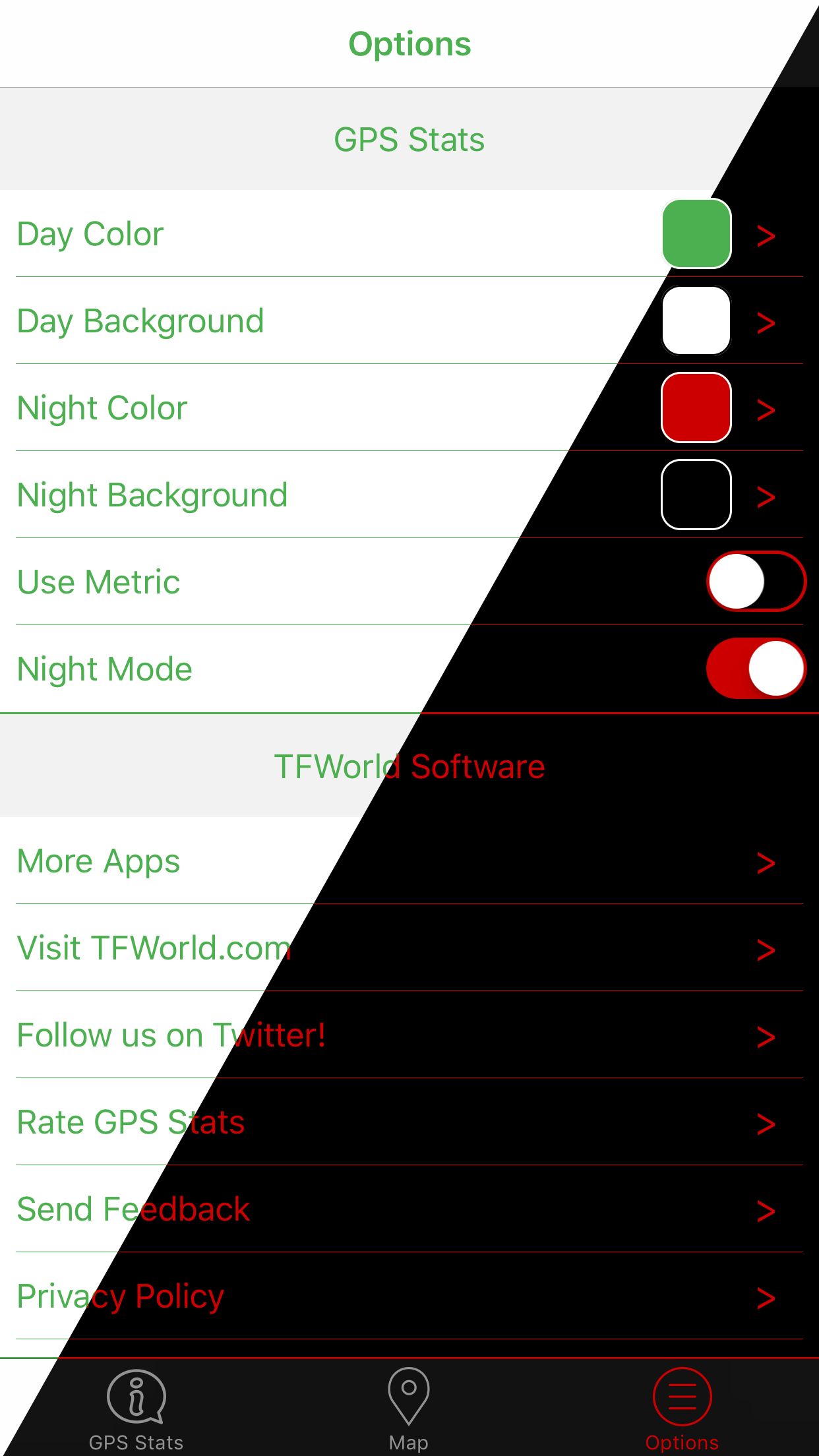Open Rate GPS Stats
This screenshot has height=1456, width=819.
coord(409,1122)
